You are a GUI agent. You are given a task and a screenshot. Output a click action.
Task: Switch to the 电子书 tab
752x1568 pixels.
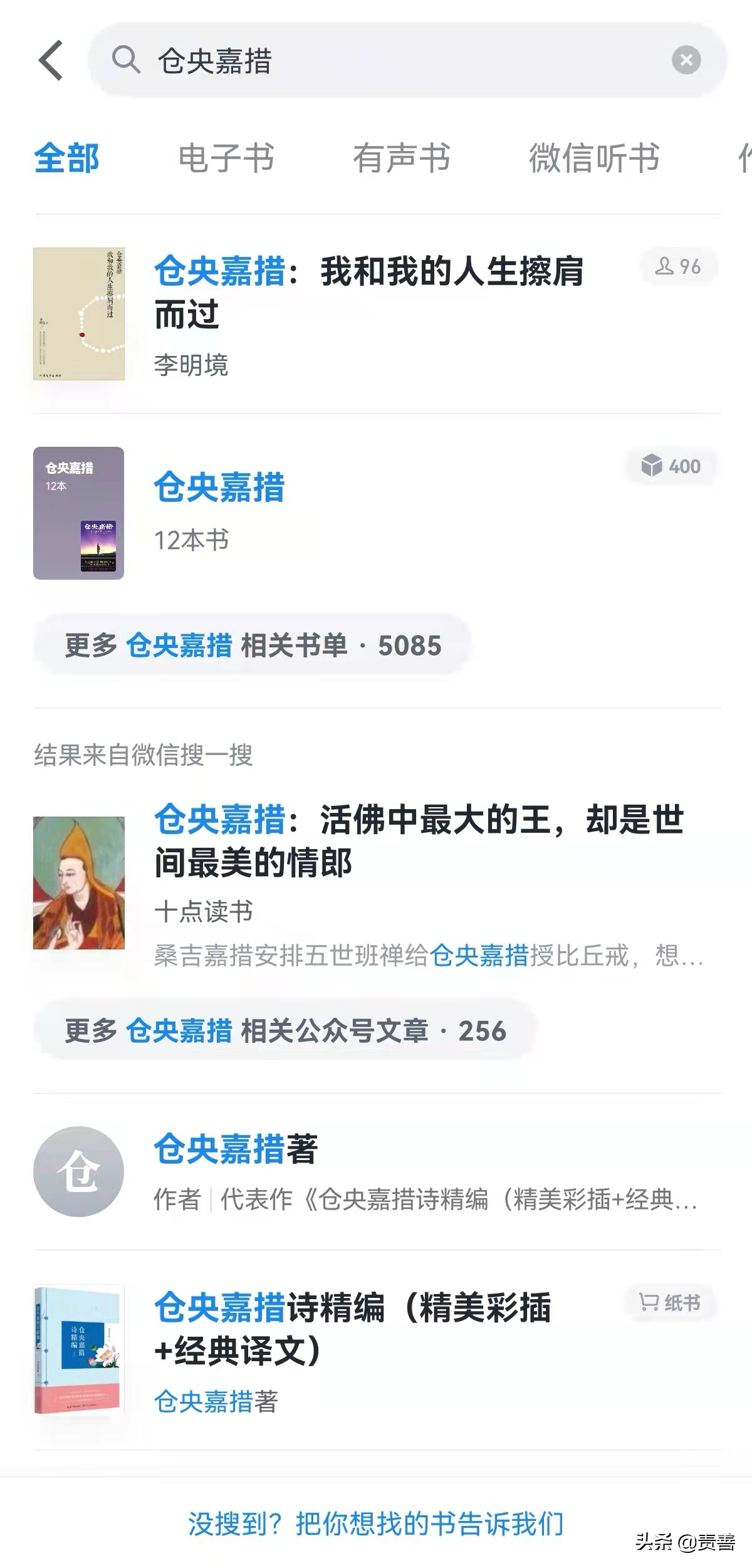tap(226, 158)
